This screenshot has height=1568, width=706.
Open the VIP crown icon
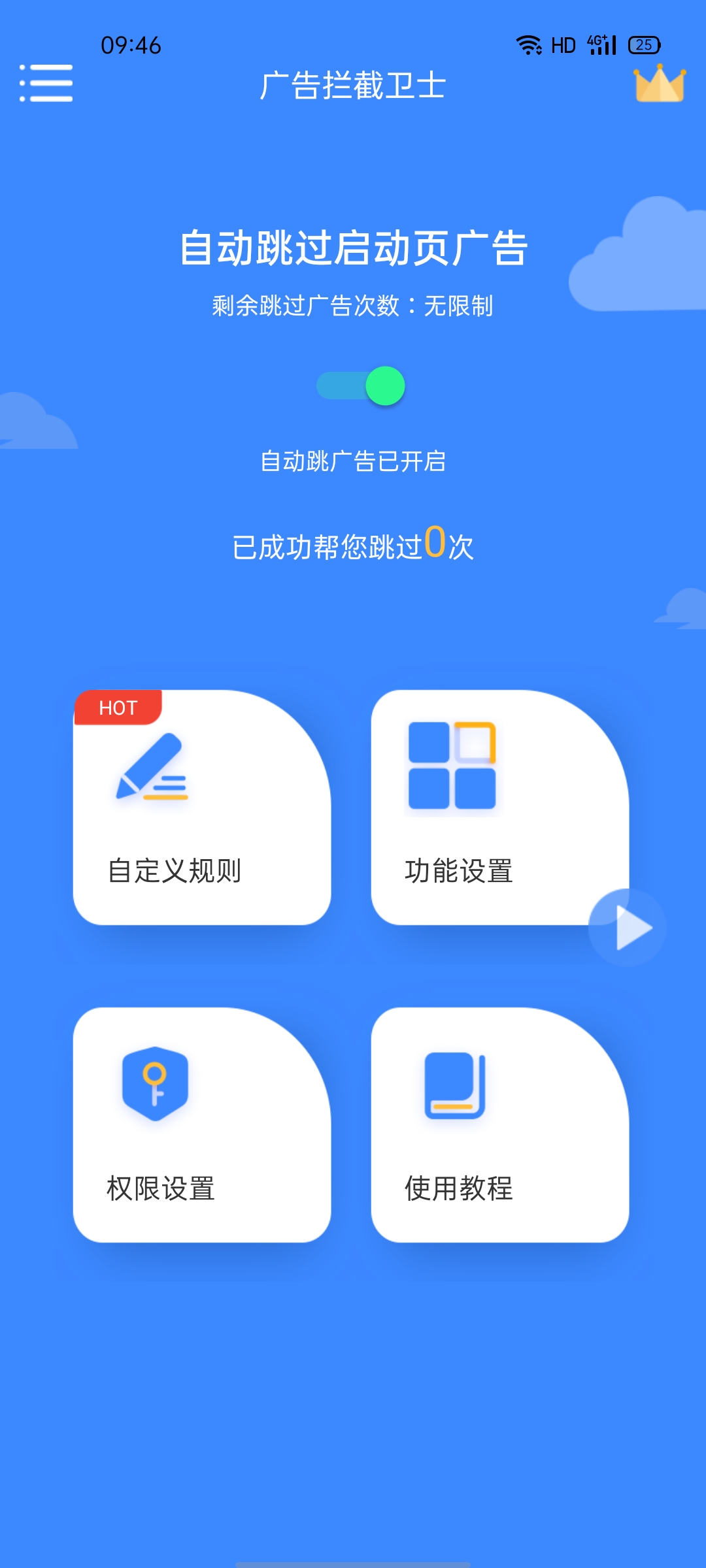click(660, 84)
